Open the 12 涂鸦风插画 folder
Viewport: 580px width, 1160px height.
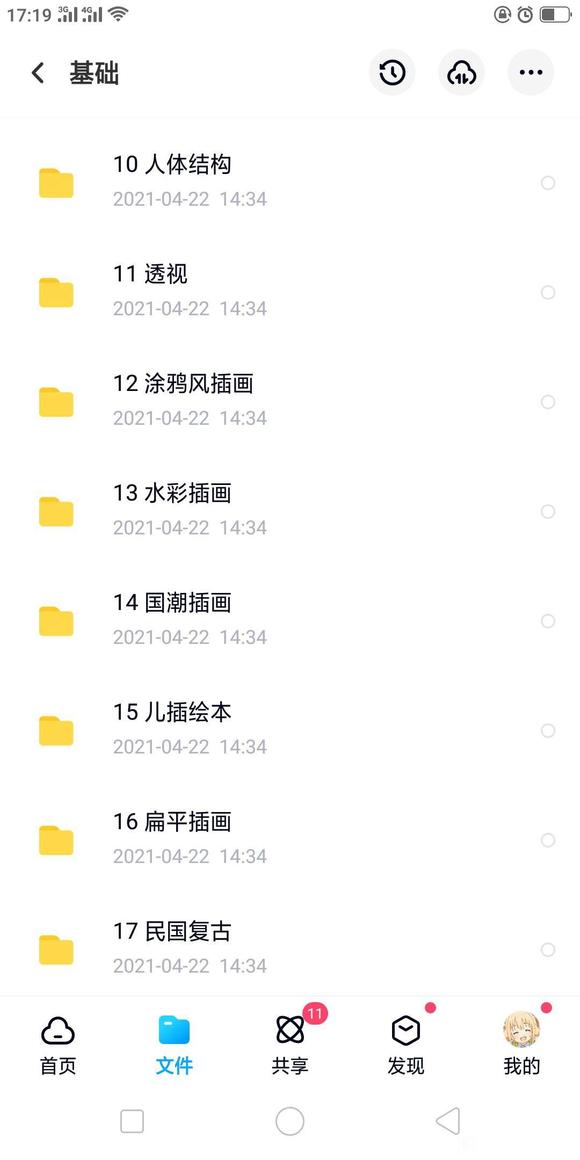click(290, 401)
